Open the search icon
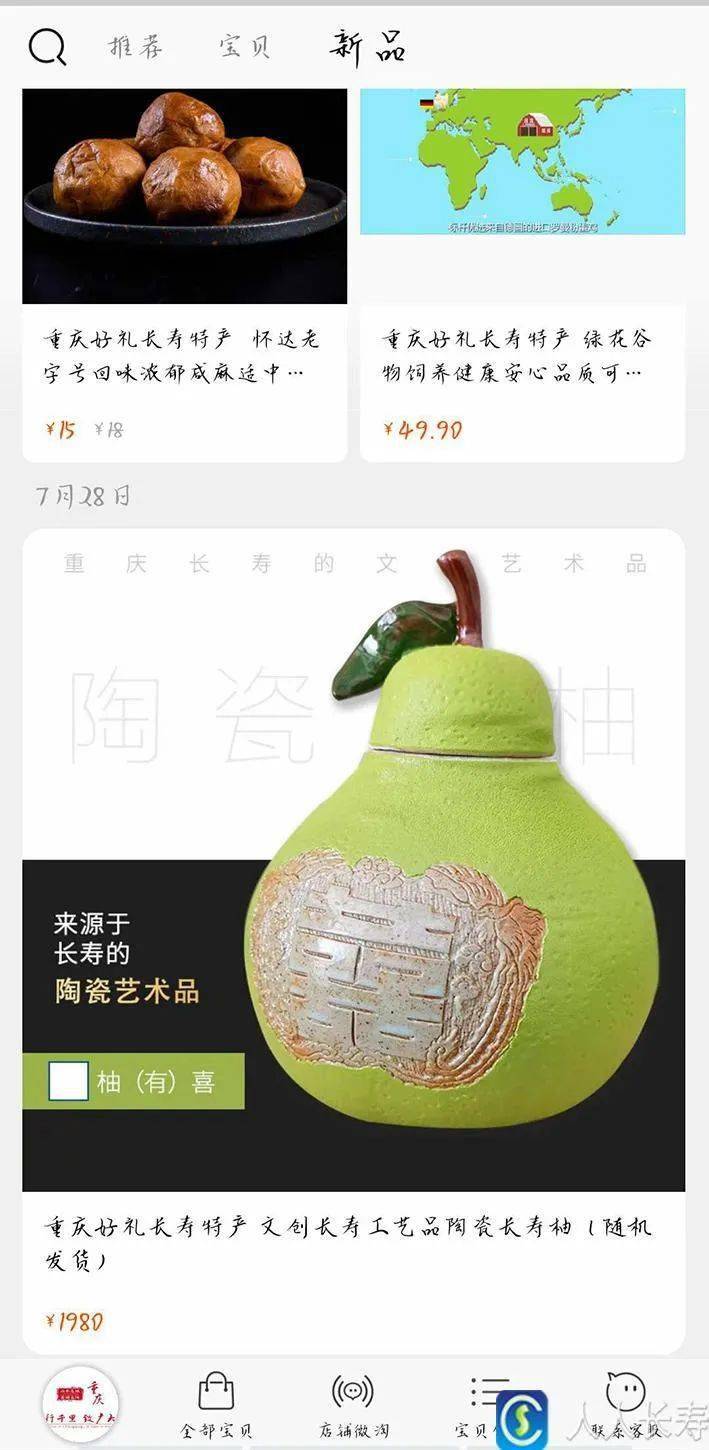709x1450 pixels. tap(47, 47)
